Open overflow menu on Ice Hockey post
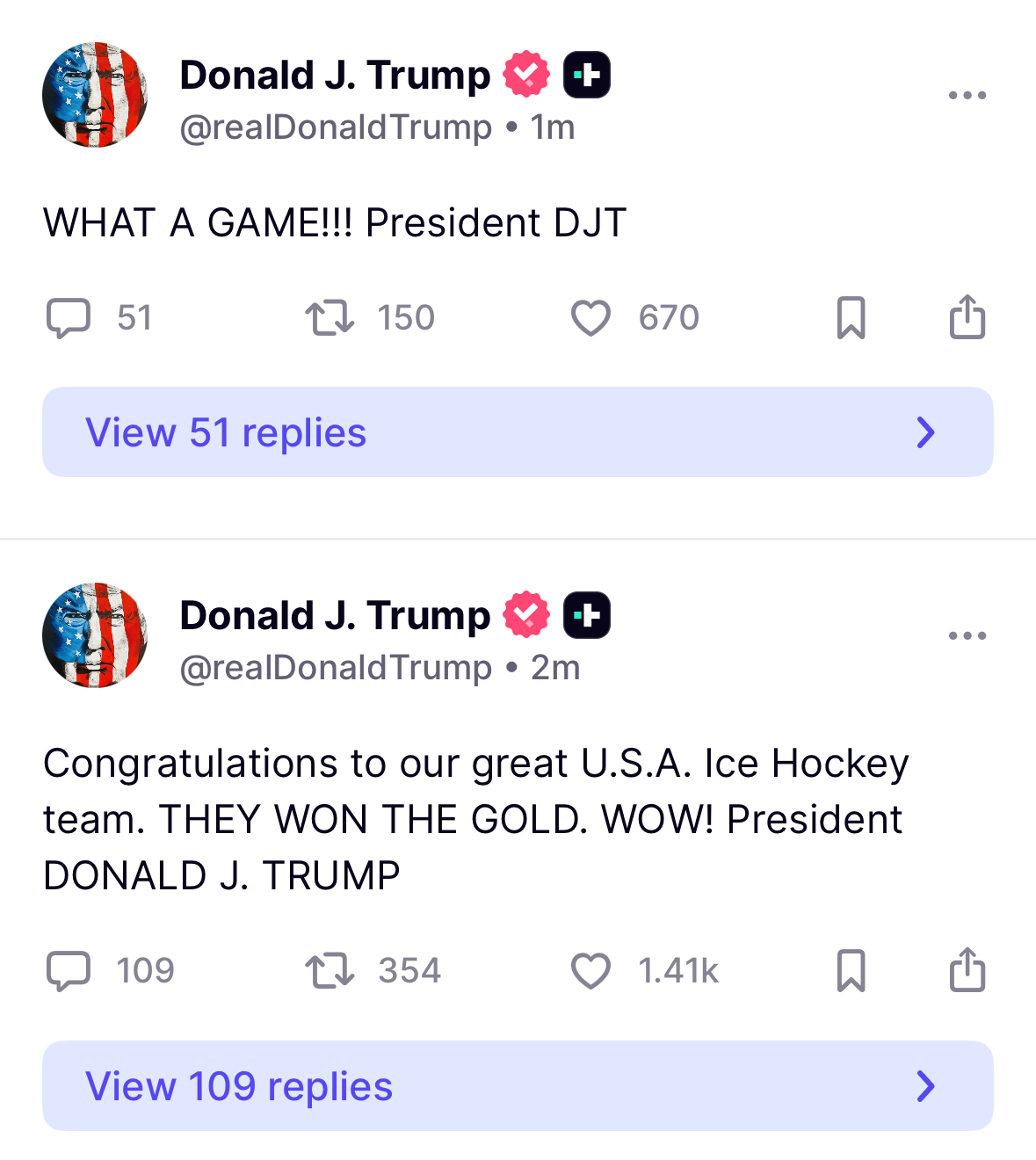The height and width of the screenshot is (1160, 1036). [x=967, y=635]
